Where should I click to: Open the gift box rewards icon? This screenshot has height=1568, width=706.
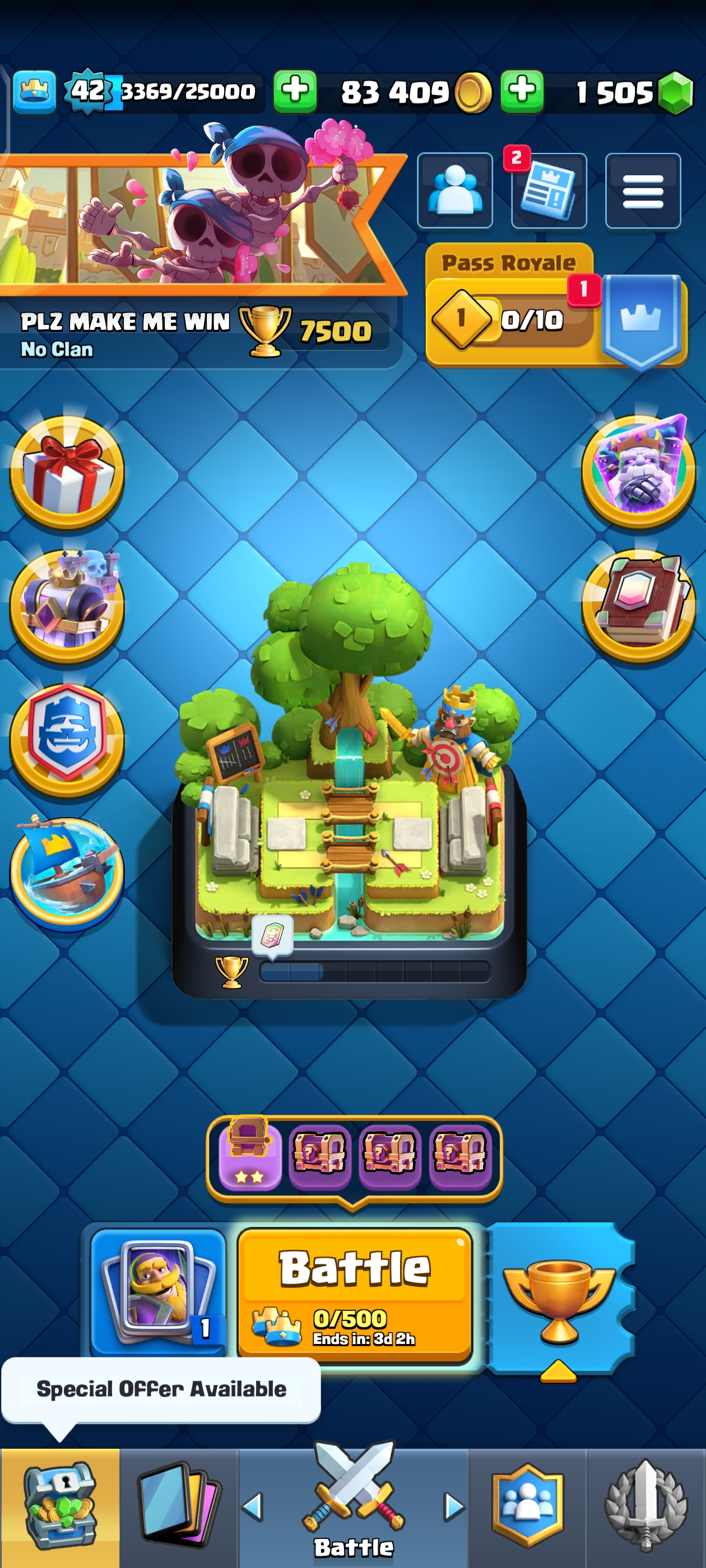(x=67, y=472)
